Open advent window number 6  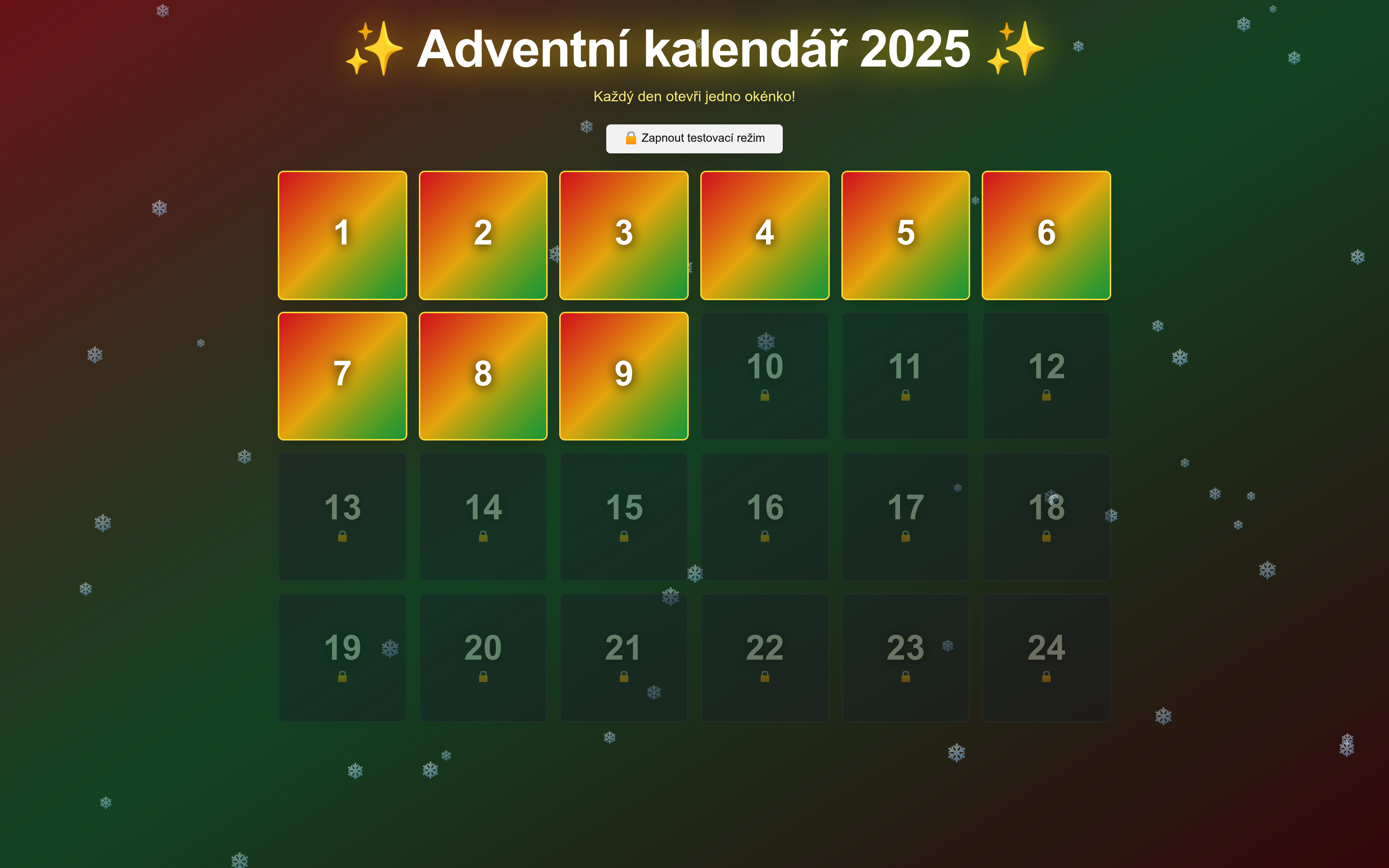point(1046,235)
